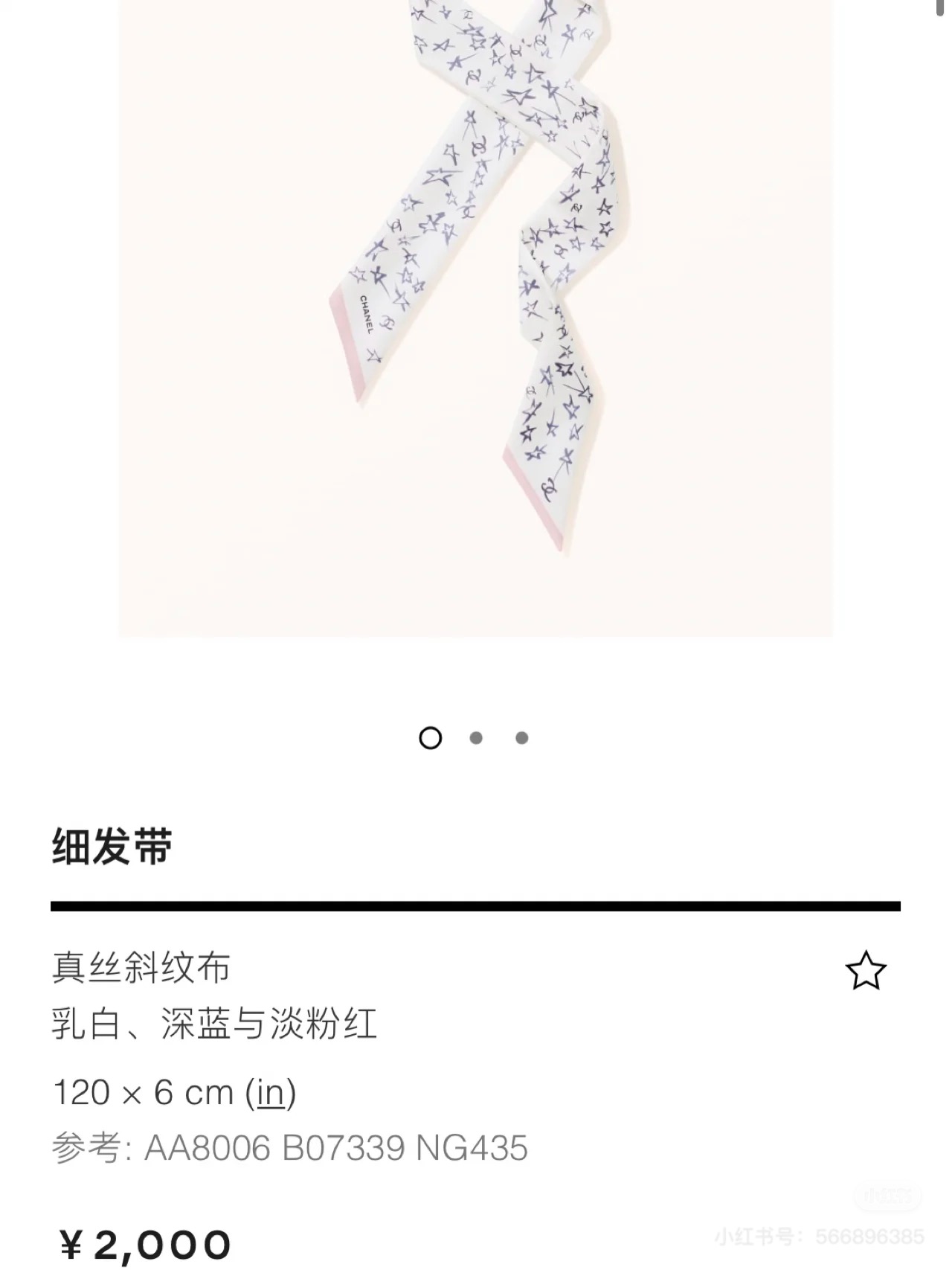Click the CHANEL logo printed on the scarf
This screenshot has height=1270, width=952.
tap(368, 316)
